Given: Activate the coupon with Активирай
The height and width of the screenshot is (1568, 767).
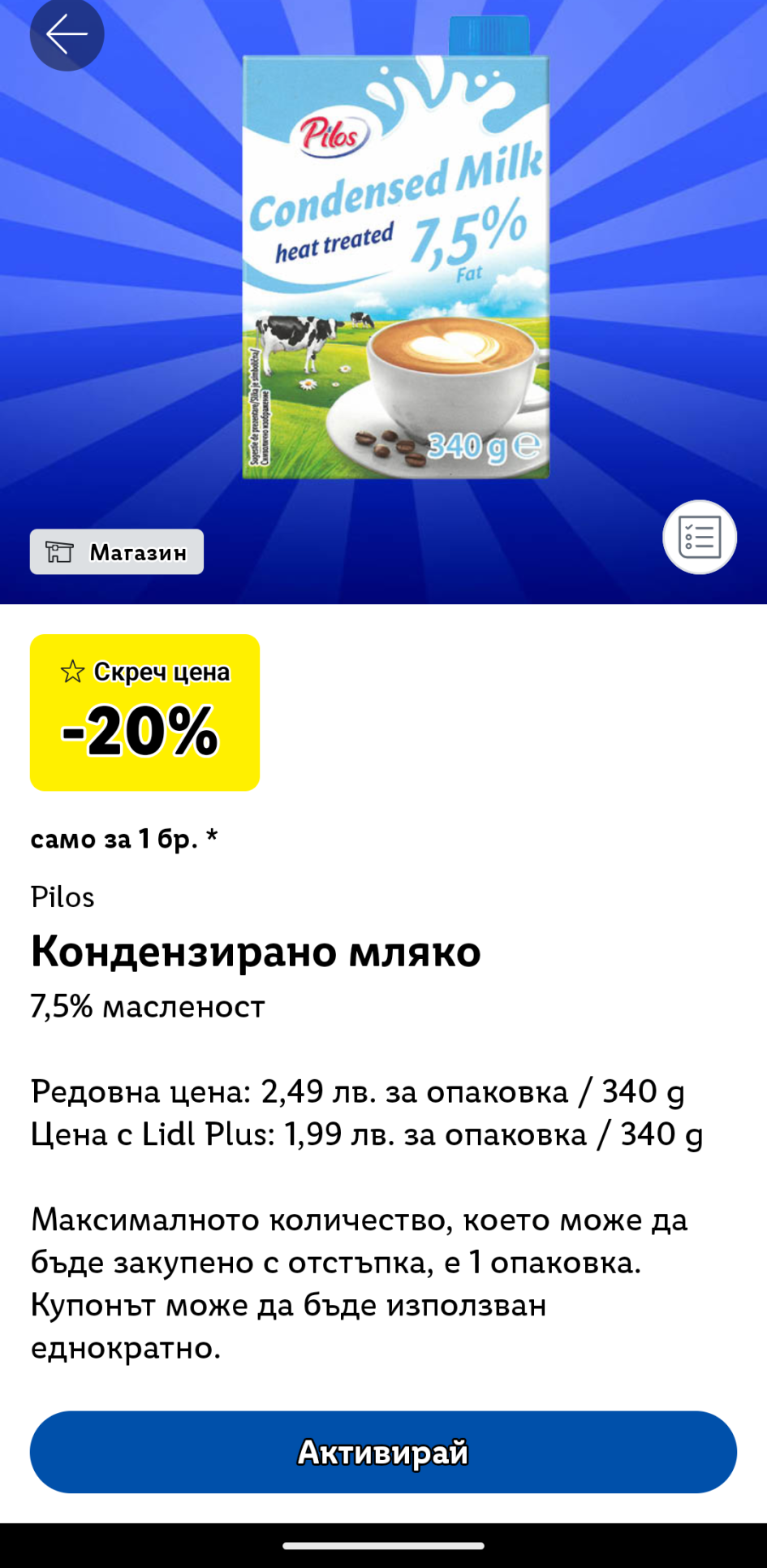Looking at the screenshot, I should (x=383, y=1451).
